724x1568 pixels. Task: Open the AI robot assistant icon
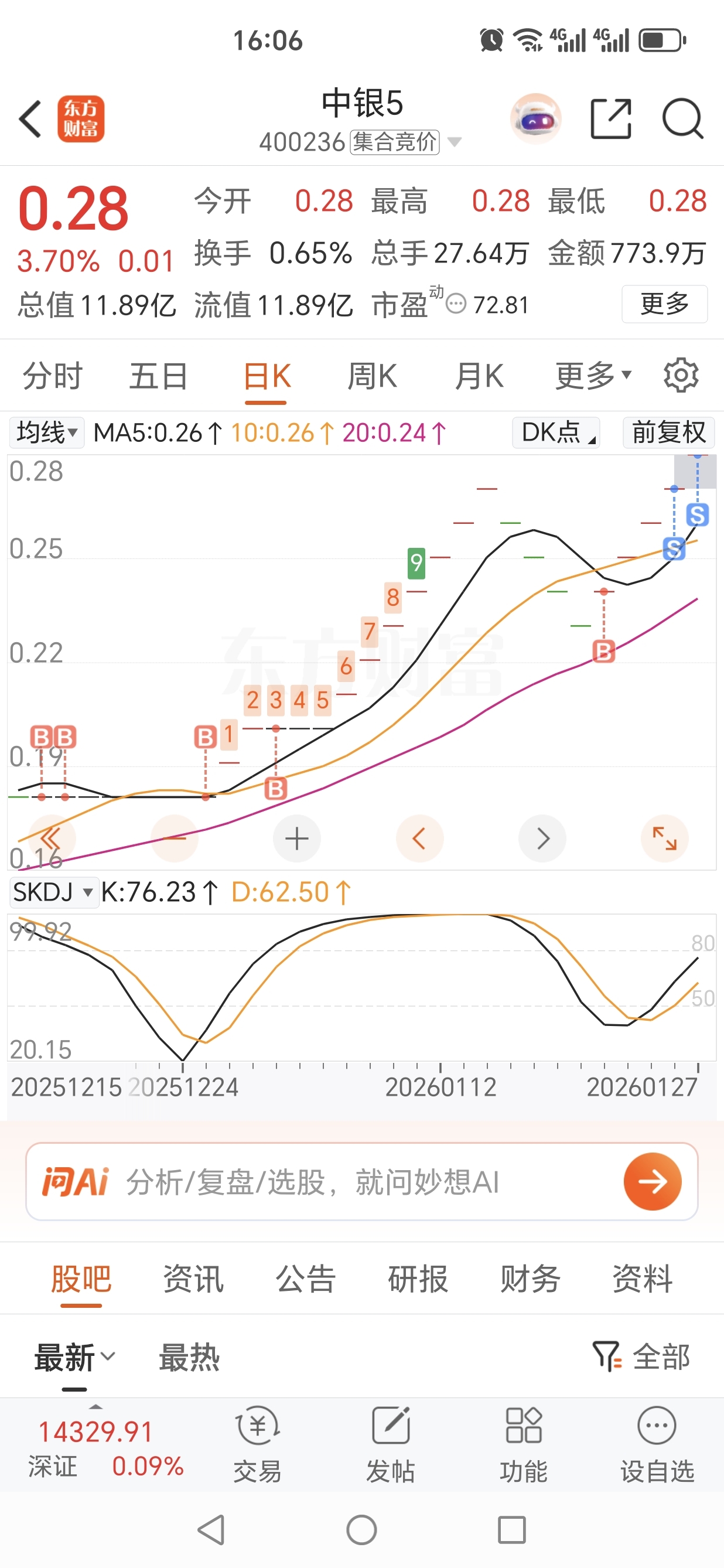pos(535,119)
